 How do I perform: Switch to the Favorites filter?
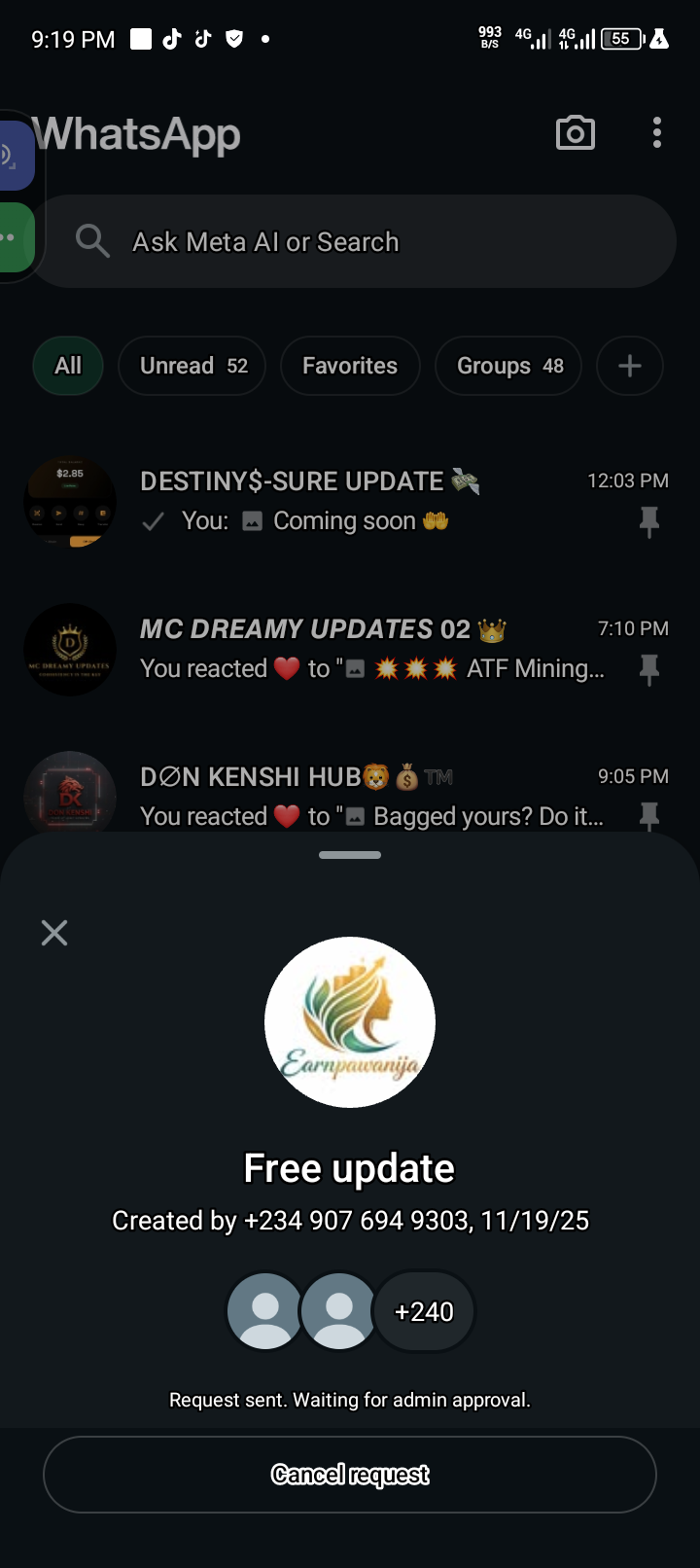point(350,366)
